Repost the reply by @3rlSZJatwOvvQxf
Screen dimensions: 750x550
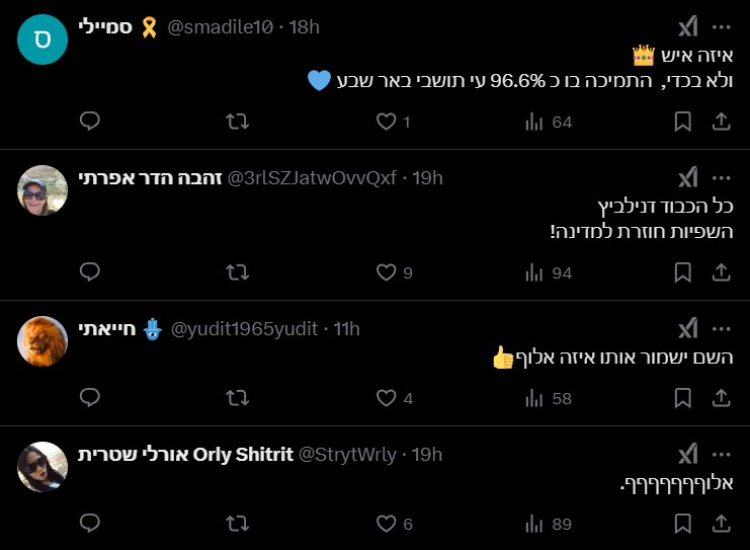(237, 272)
